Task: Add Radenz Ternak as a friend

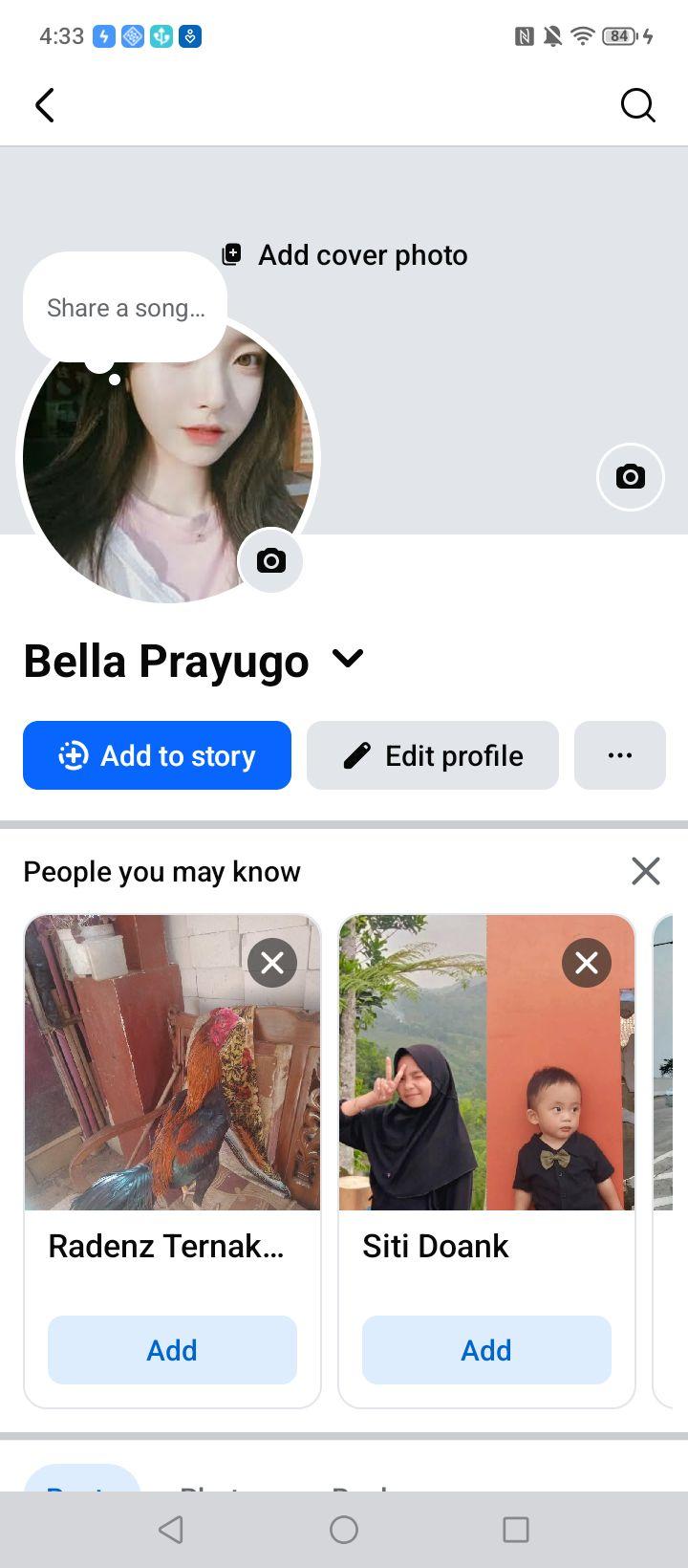Action: (172, 1350)
